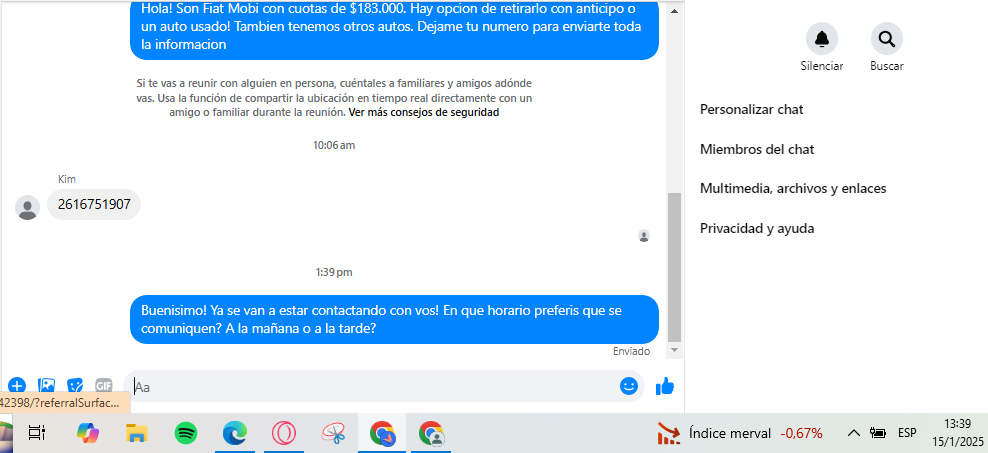
Task: Open File Explorer from the taskbar
Action: pyautogui.click(x=137, y=433)
